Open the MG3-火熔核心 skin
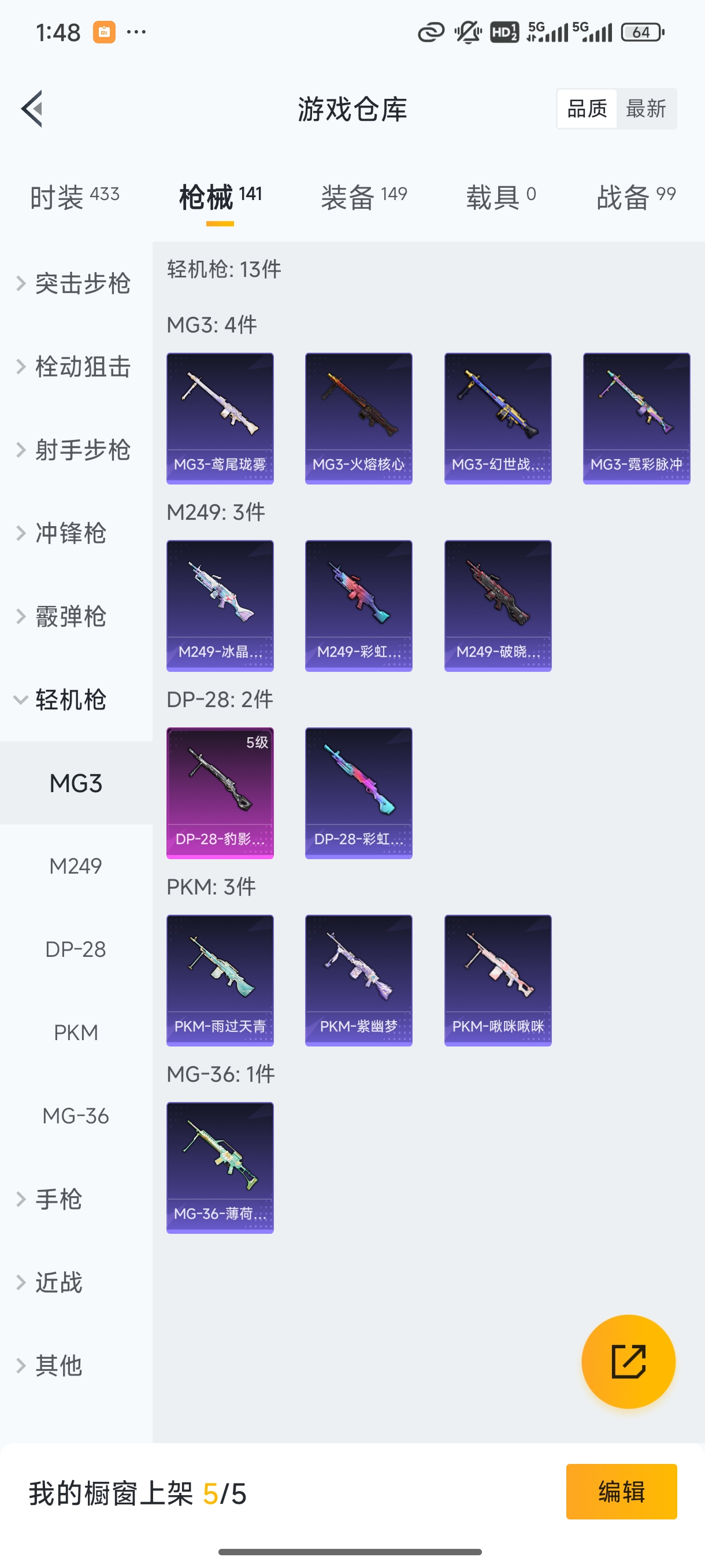This screenshot has height=1568, width=705. [x=358, y=418]
